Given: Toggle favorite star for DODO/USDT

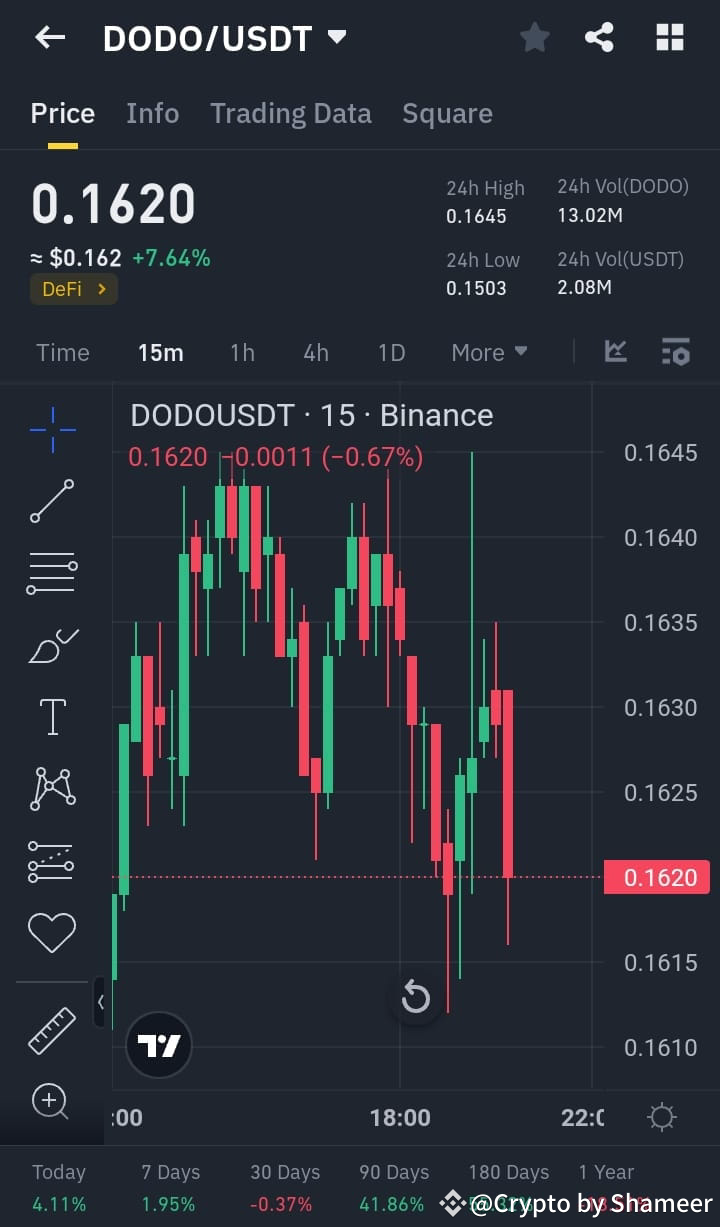Looking at the screenshot, I should (x=534, y=37).
